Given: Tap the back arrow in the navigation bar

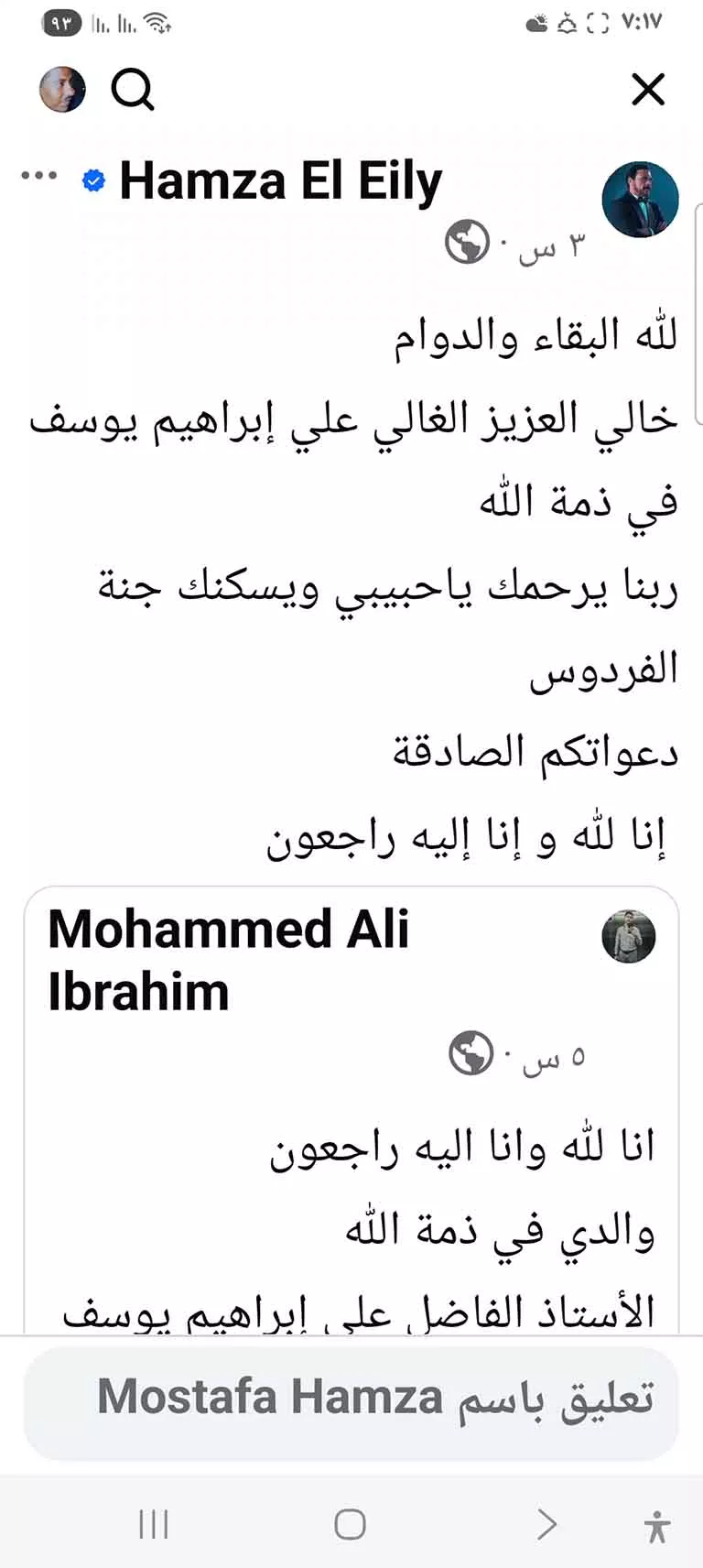Looking at the screenshot, I should click(x=545, y=1524).
